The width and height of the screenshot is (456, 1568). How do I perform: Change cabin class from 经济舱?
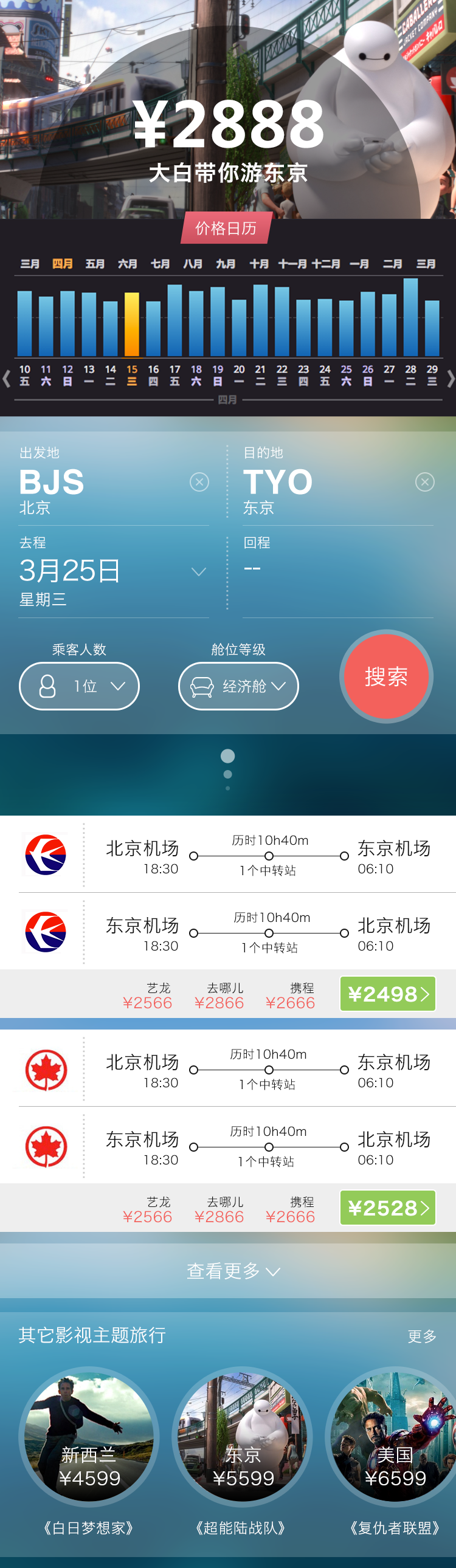[238, 686]
